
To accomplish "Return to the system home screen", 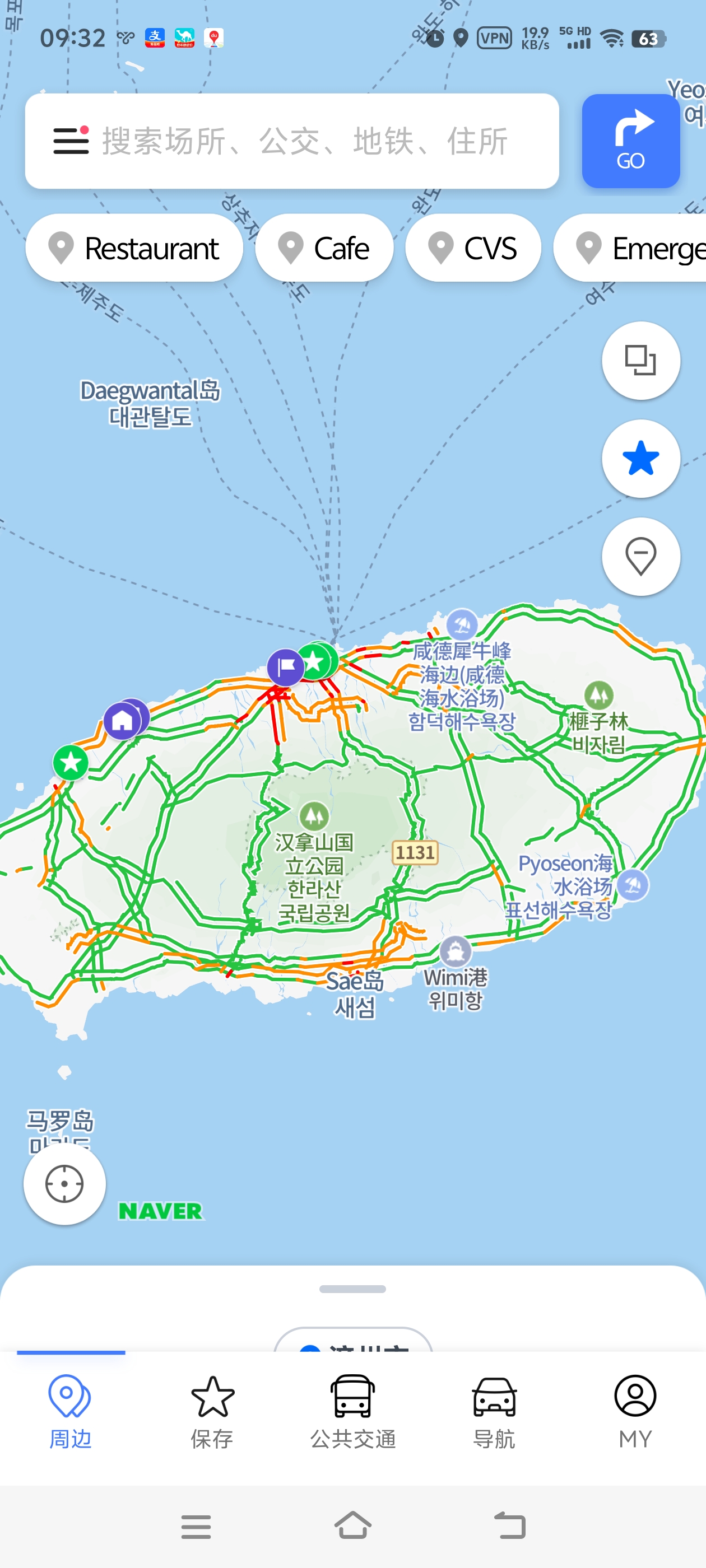I will click(352, 1526).
